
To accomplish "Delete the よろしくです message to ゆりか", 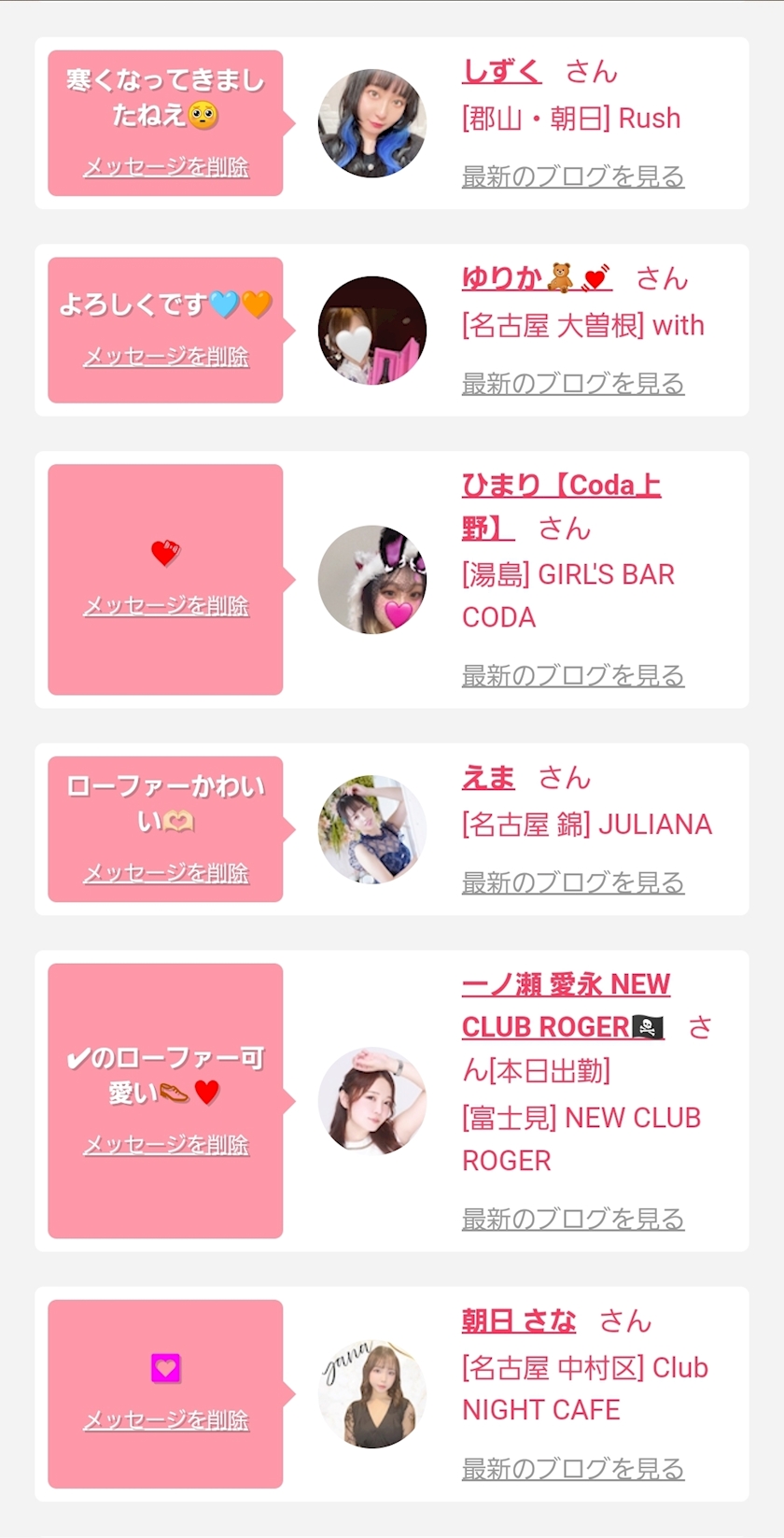I will 166,357.
